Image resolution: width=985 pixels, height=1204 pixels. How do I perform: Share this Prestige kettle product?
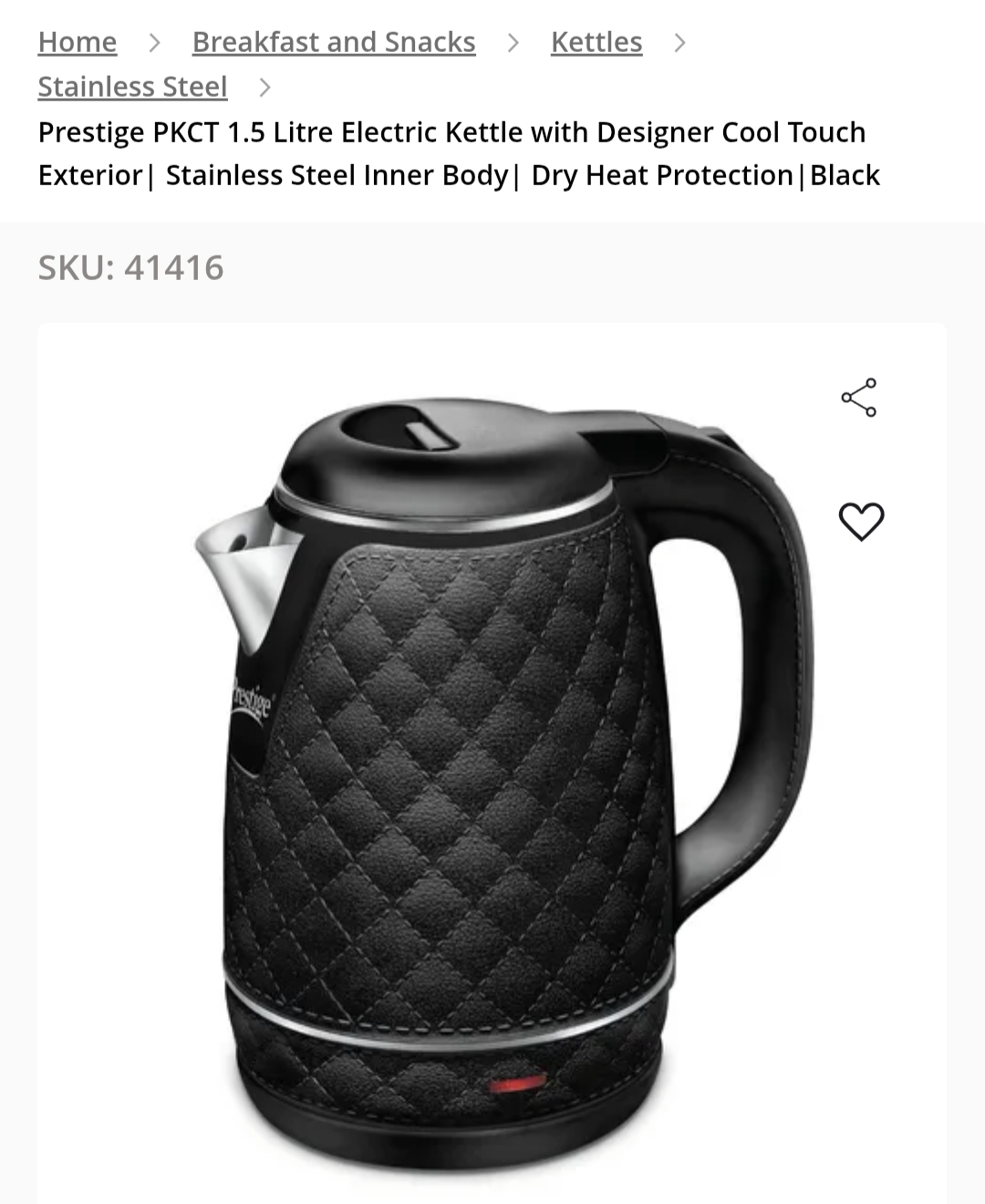(859, 398)
